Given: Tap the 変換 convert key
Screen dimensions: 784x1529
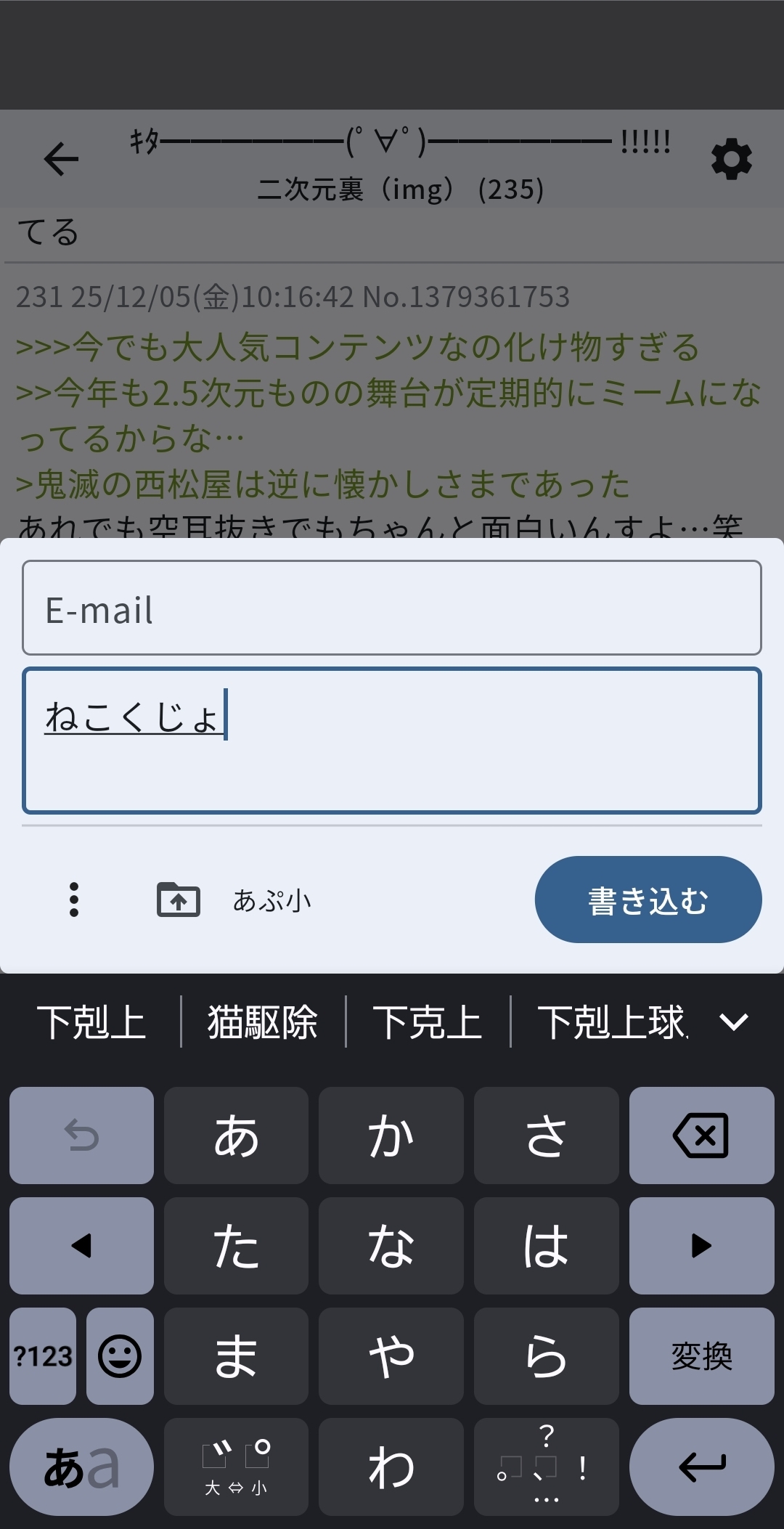Looking at the screenshot, I should coord(701,1356).
